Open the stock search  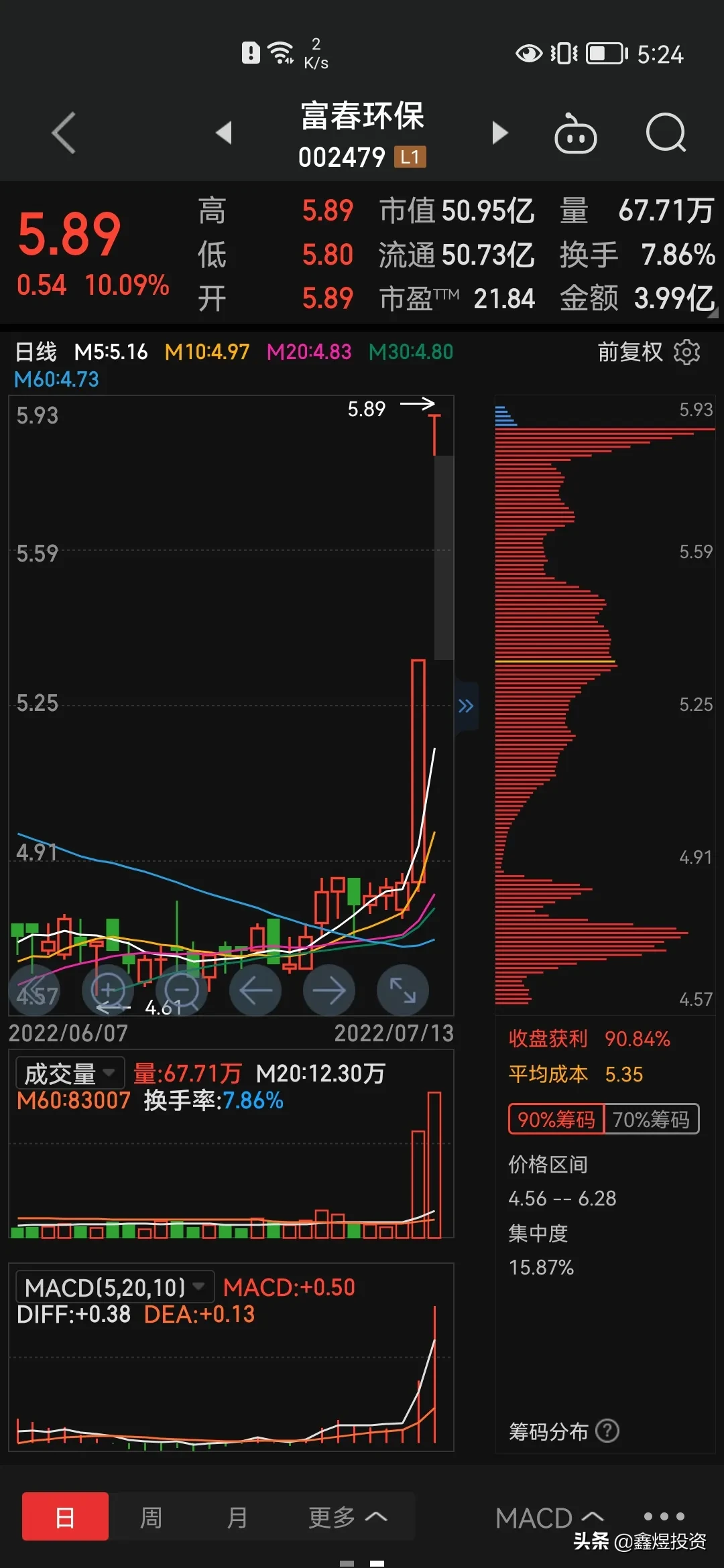pyautogui.click(x=666, y=133)
